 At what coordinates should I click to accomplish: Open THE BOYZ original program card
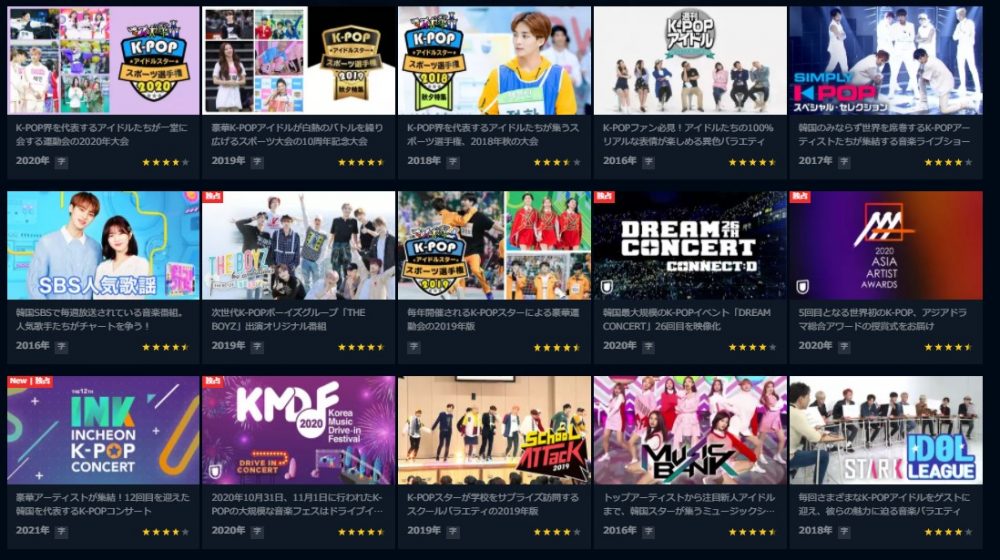coord(298,245)
